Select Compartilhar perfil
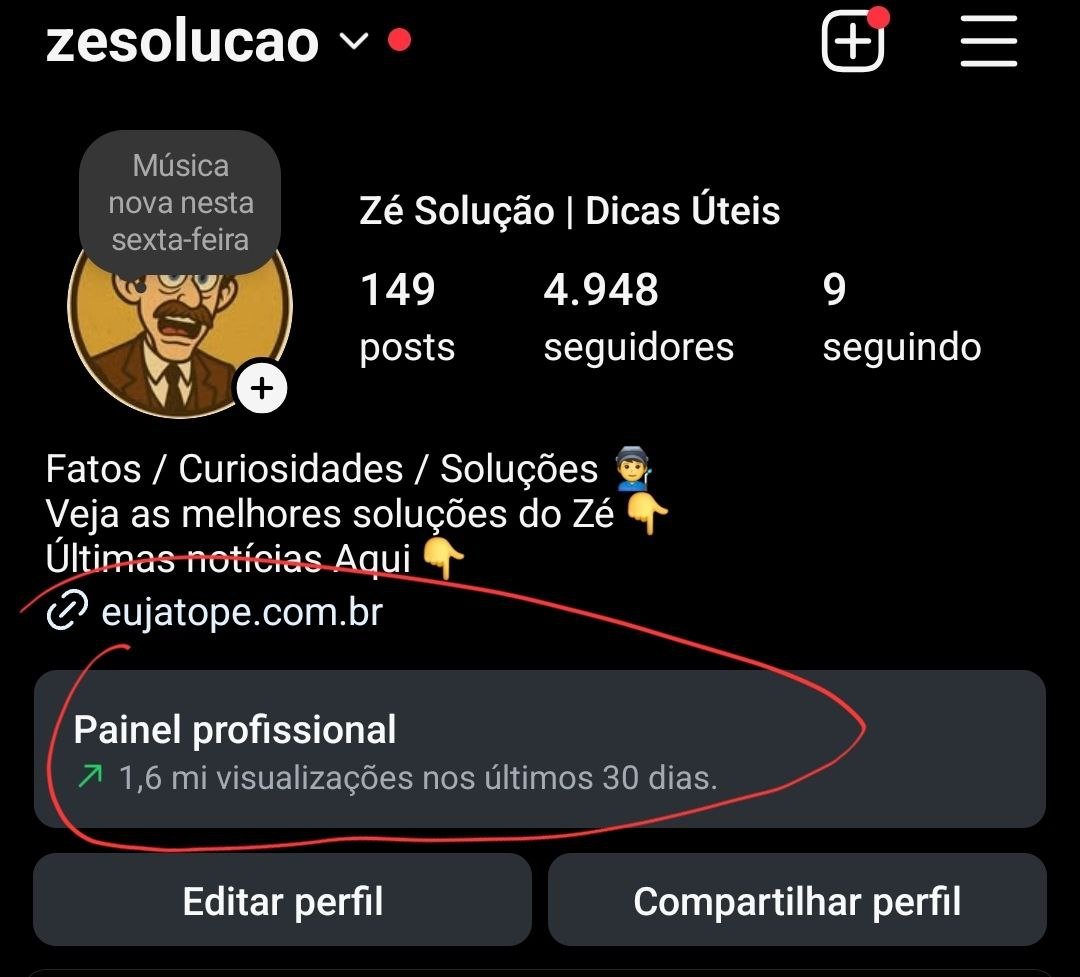The width and height of the screenshot is (1080, 977). click(x=797, y=901)
